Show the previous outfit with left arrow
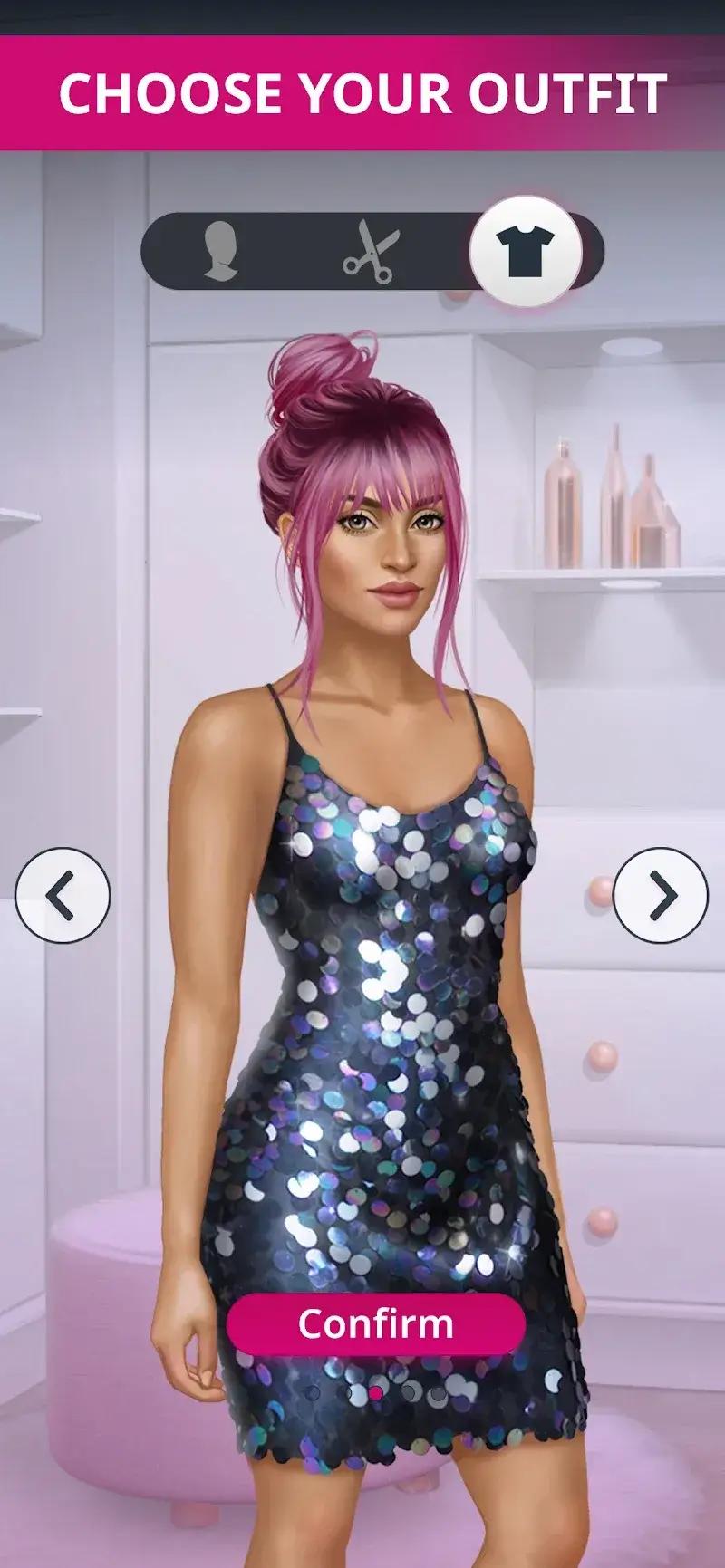Viewport: 725px width, 1568px height. pyautogui.click(x=63, y=895)
